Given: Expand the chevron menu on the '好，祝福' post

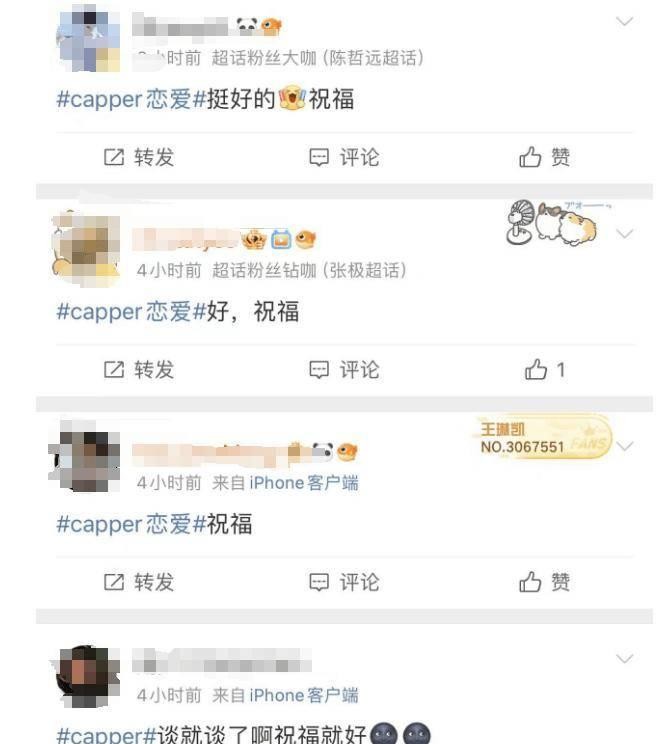Looking at the screenshot, I should coord(624,234).
